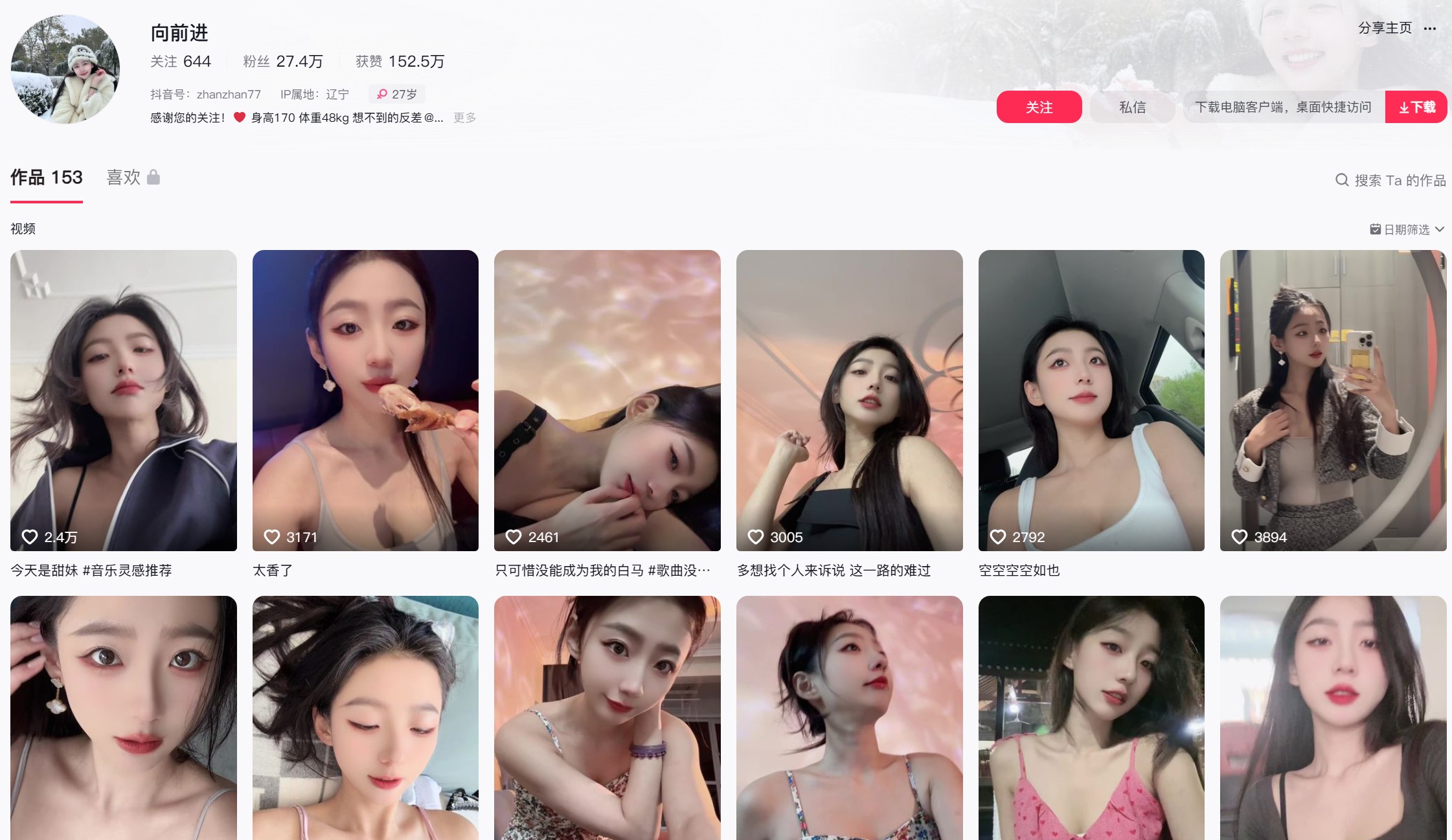Open 搜索 Ta 的作品 search field
This screenshot has width=1452, height=840.
click(x=1391, y=180)
